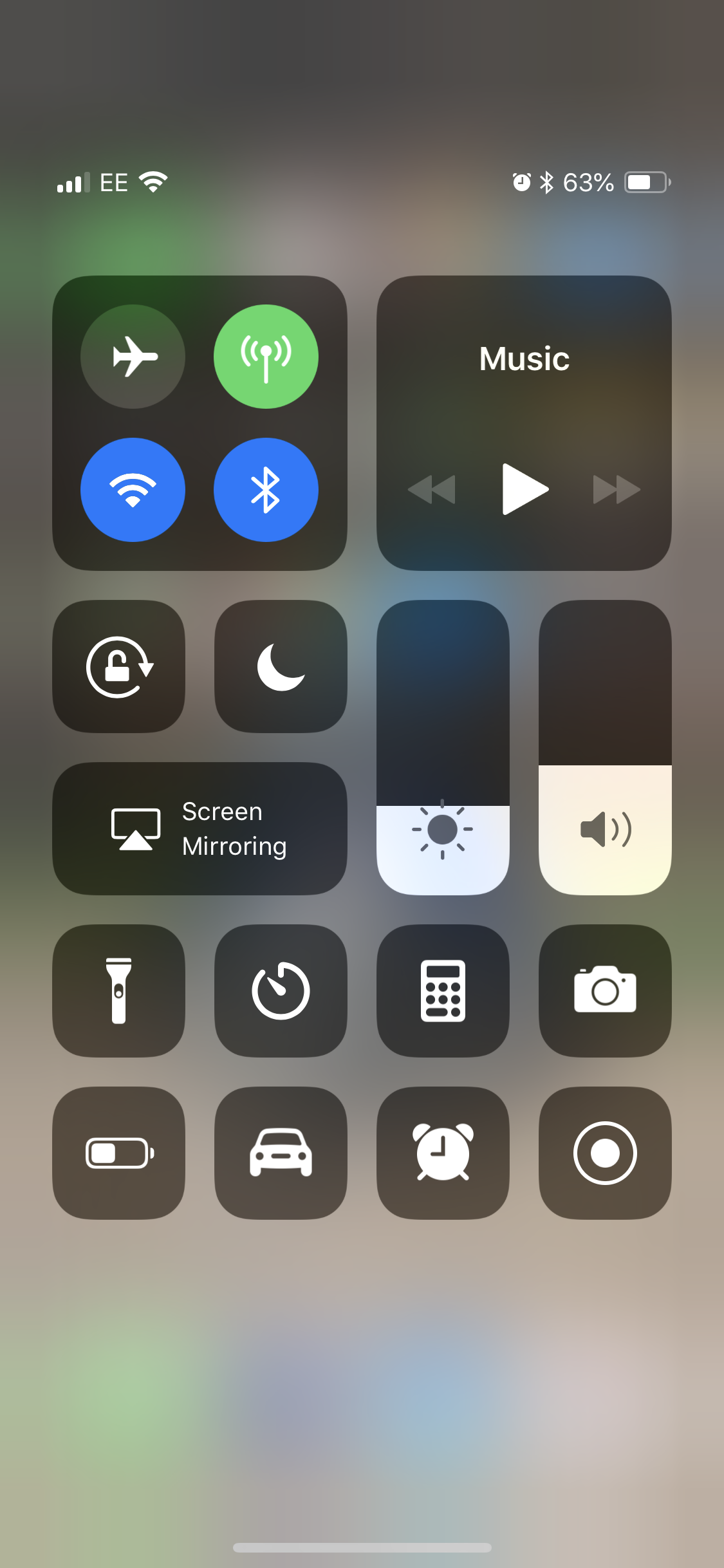
Task: Open Screen Mirroring
Action: coord(200,828)
